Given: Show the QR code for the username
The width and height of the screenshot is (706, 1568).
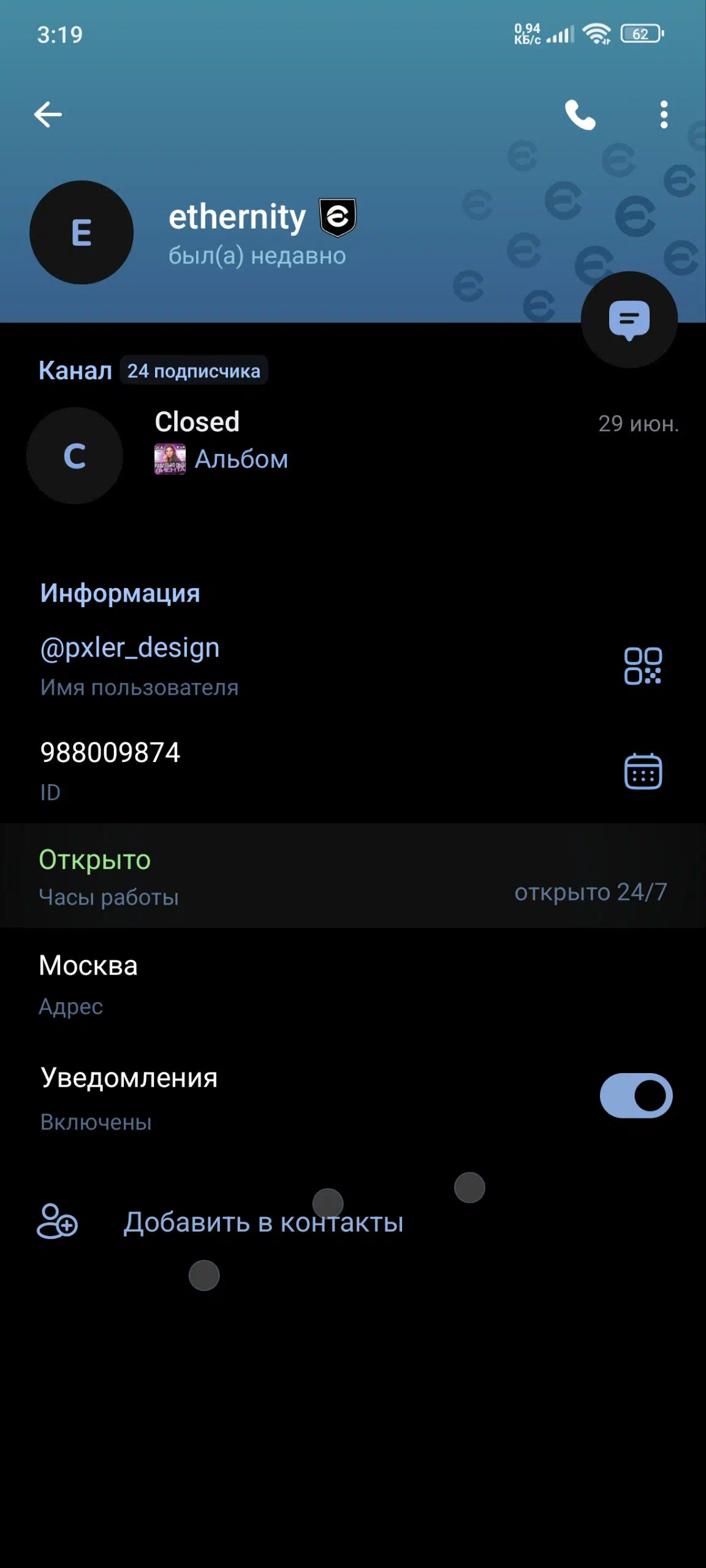Looking at the screenshot, I should pos(643,666).
